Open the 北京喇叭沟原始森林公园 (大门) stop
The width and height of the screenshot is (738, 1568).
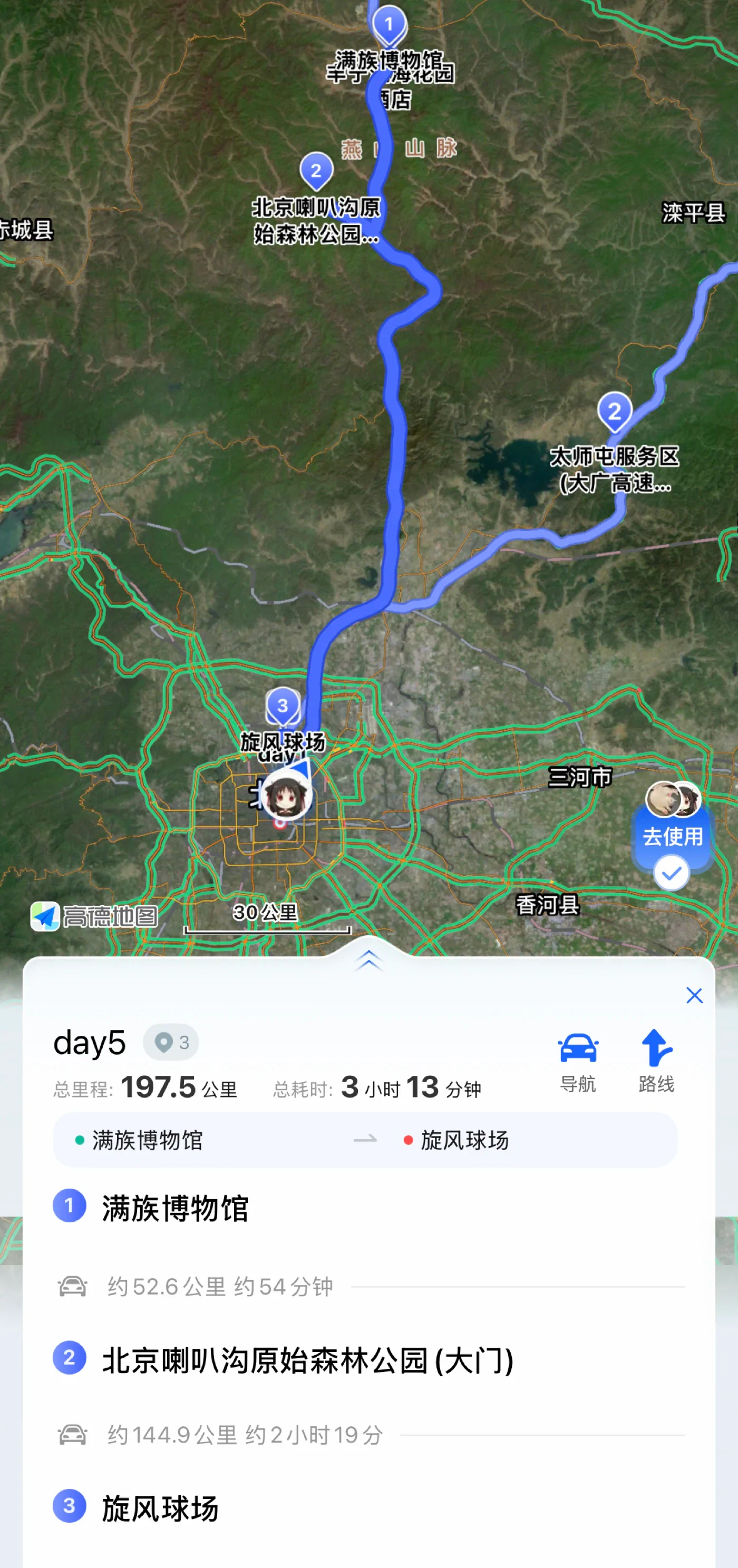(x=307, y=1360)
